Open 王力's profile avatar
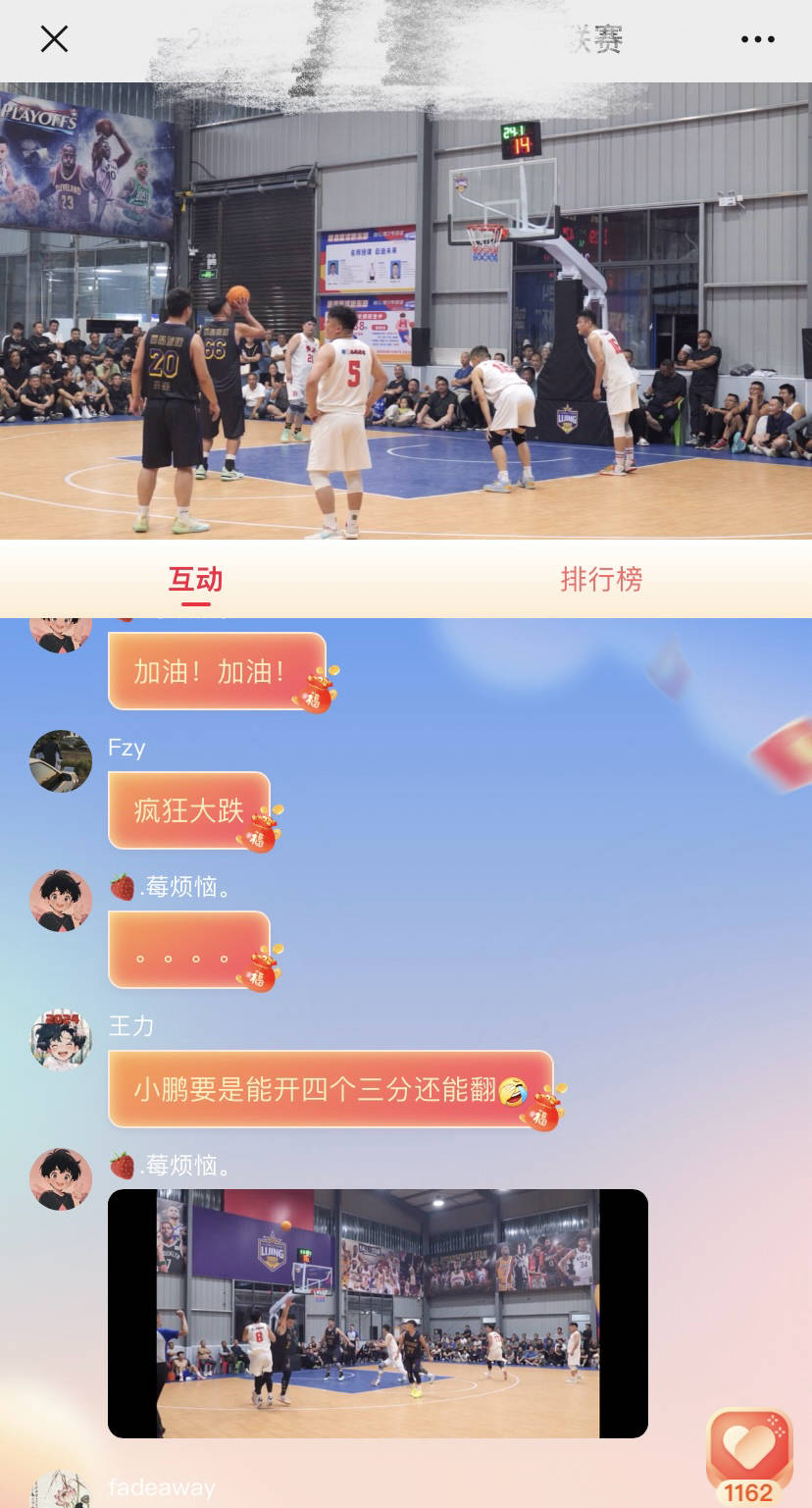The height and width of the screenshot is (1508, 812). click(x=61, y=1039)
